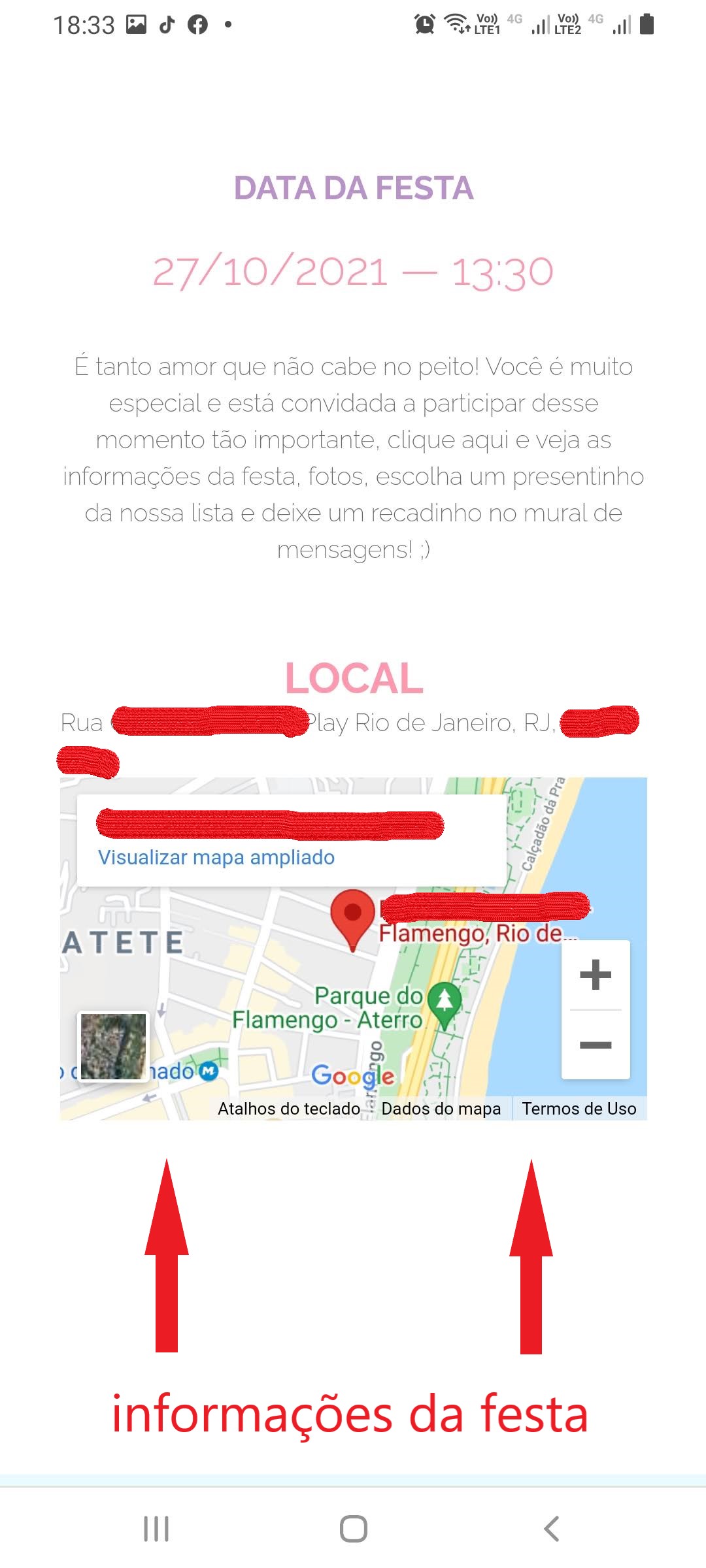The width and height of the screenshot is (706, 1568).
Task: Open the Visualizar mapa ampliado link
Action: (x=216, y=857)
